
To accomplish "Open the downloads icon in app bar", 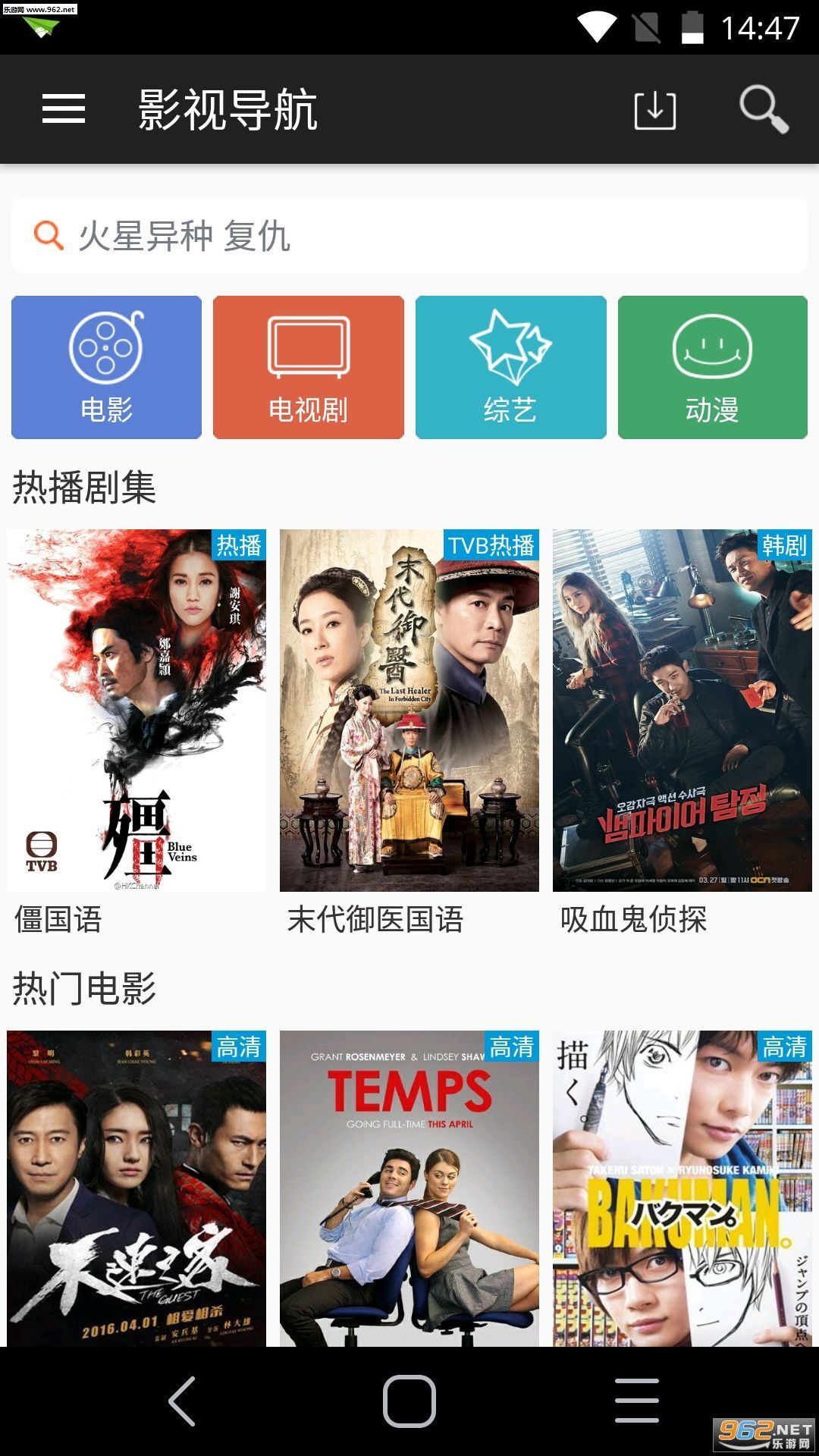I will tap(654, 111).
